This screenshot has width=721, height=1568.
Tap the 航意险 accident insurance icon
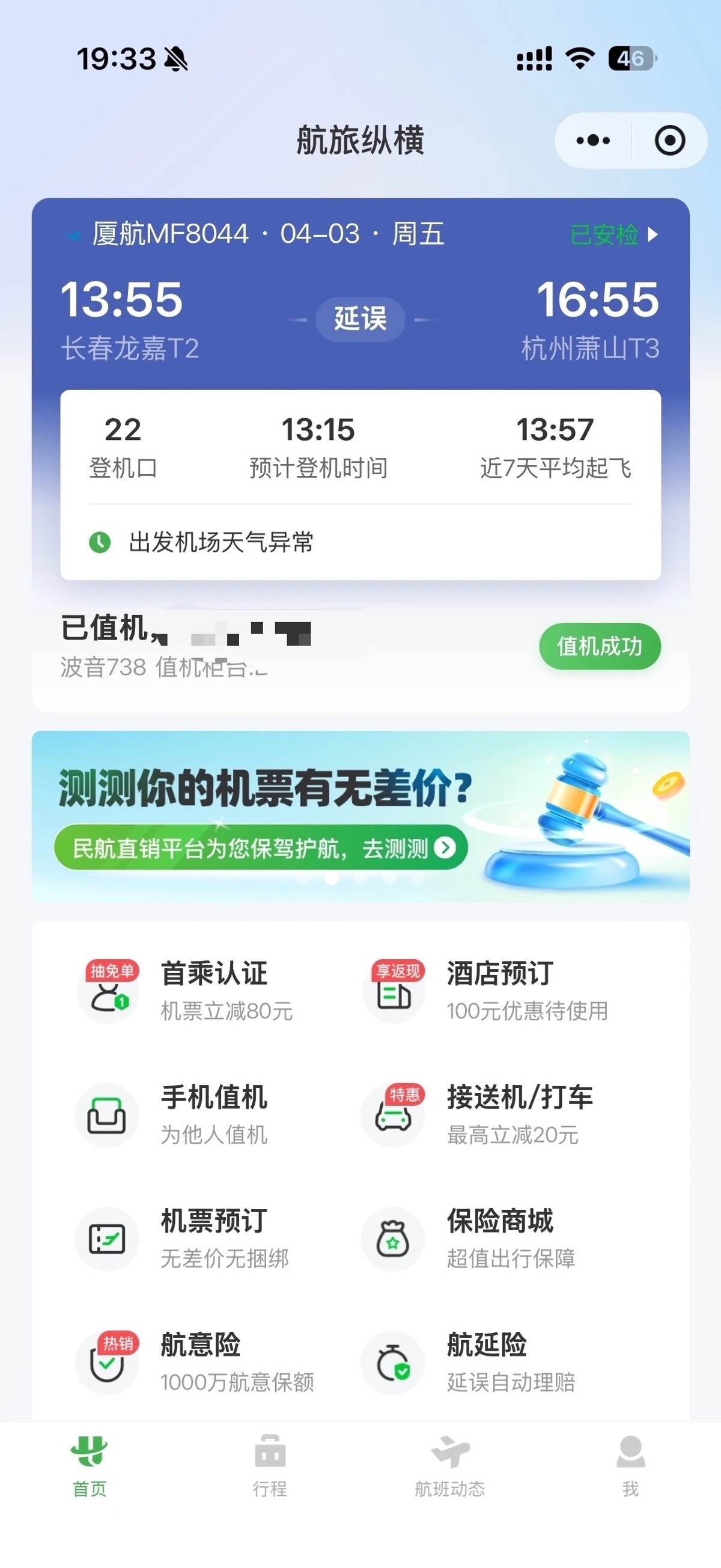pyautogui.click(x=108, y=1364)
